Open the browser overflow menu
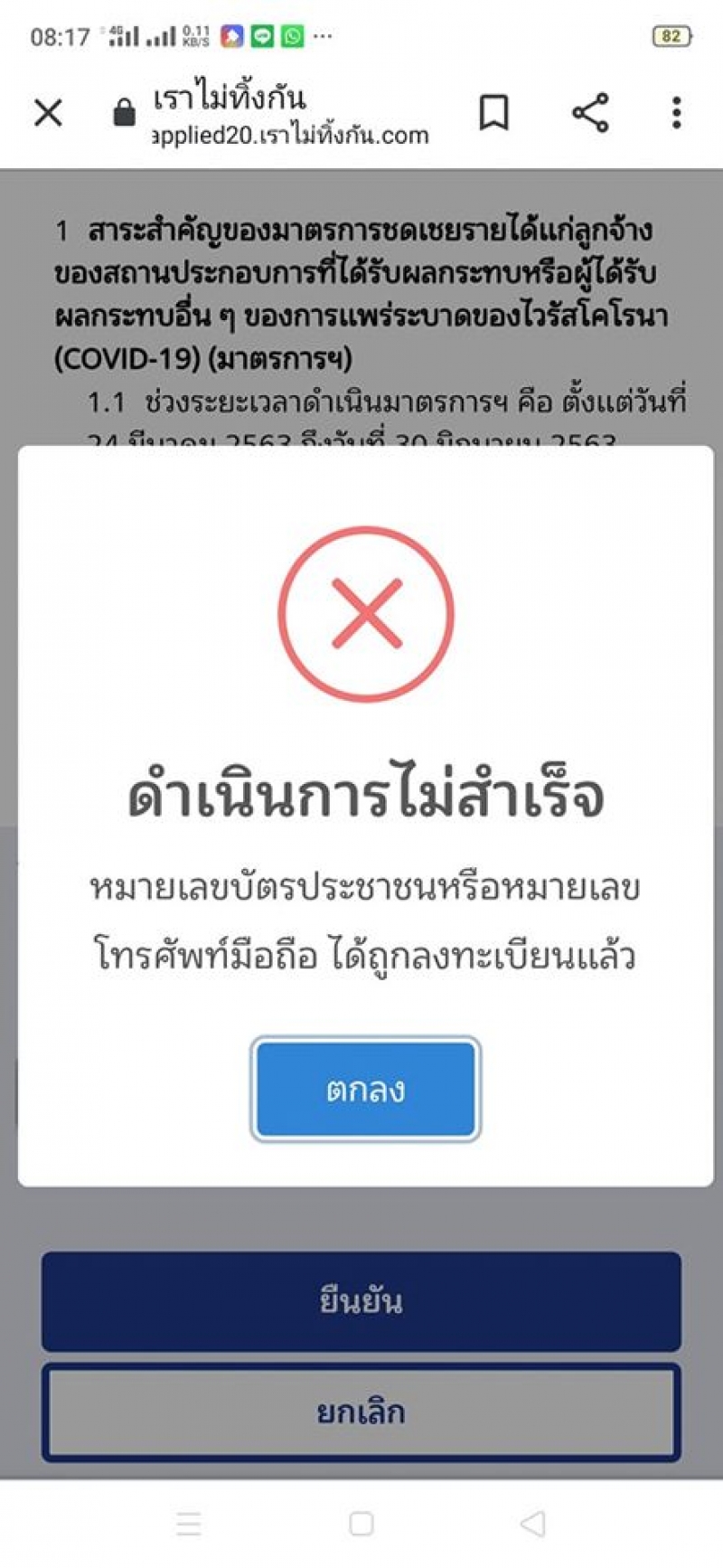Screen dimensions: 723x1568 coord(676,113)
